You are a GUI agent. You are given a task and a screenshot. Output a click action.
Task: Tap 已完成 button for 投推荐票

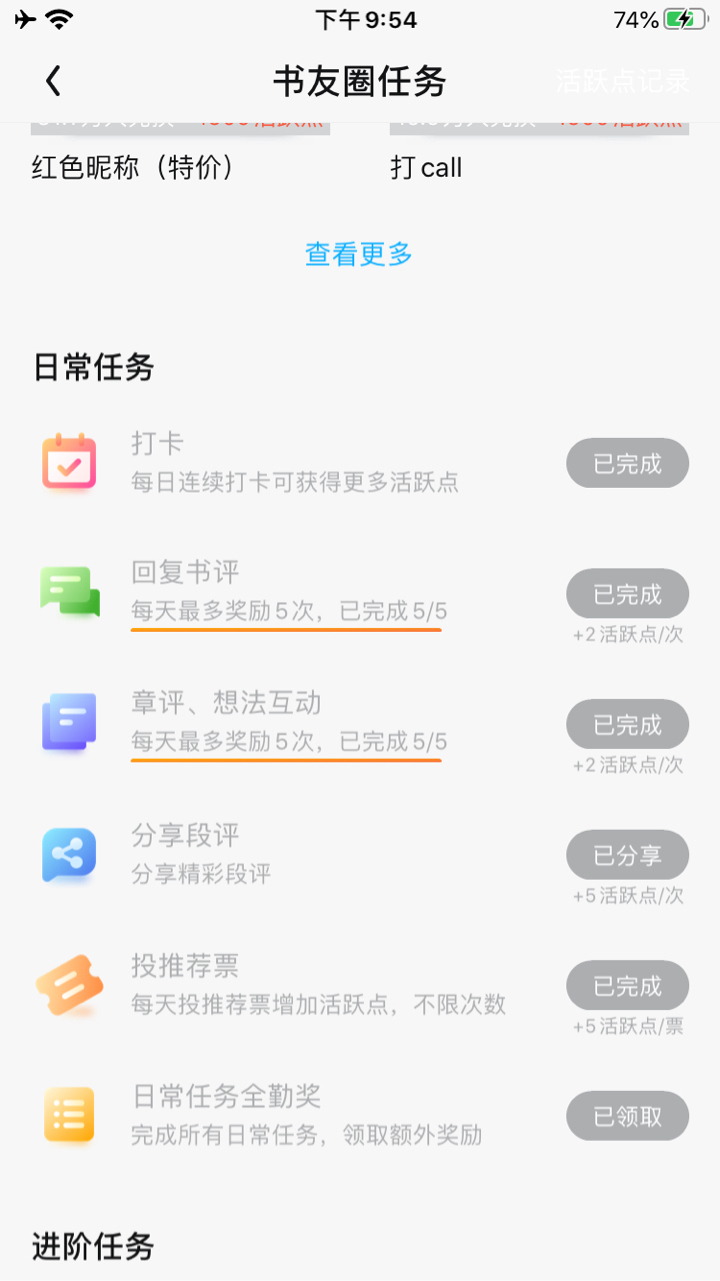click(x=627, y=986)
